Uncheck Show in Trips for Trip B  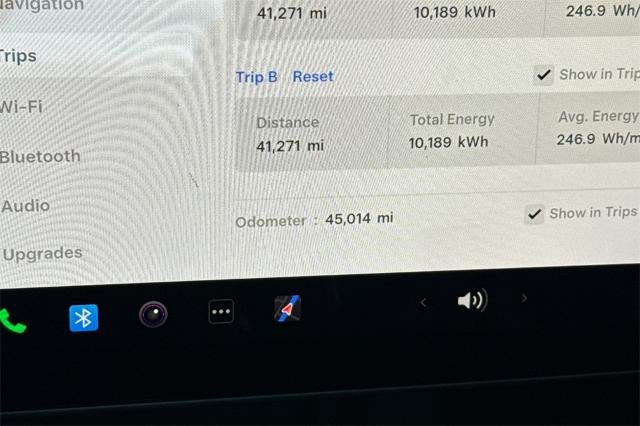(544, 75)
